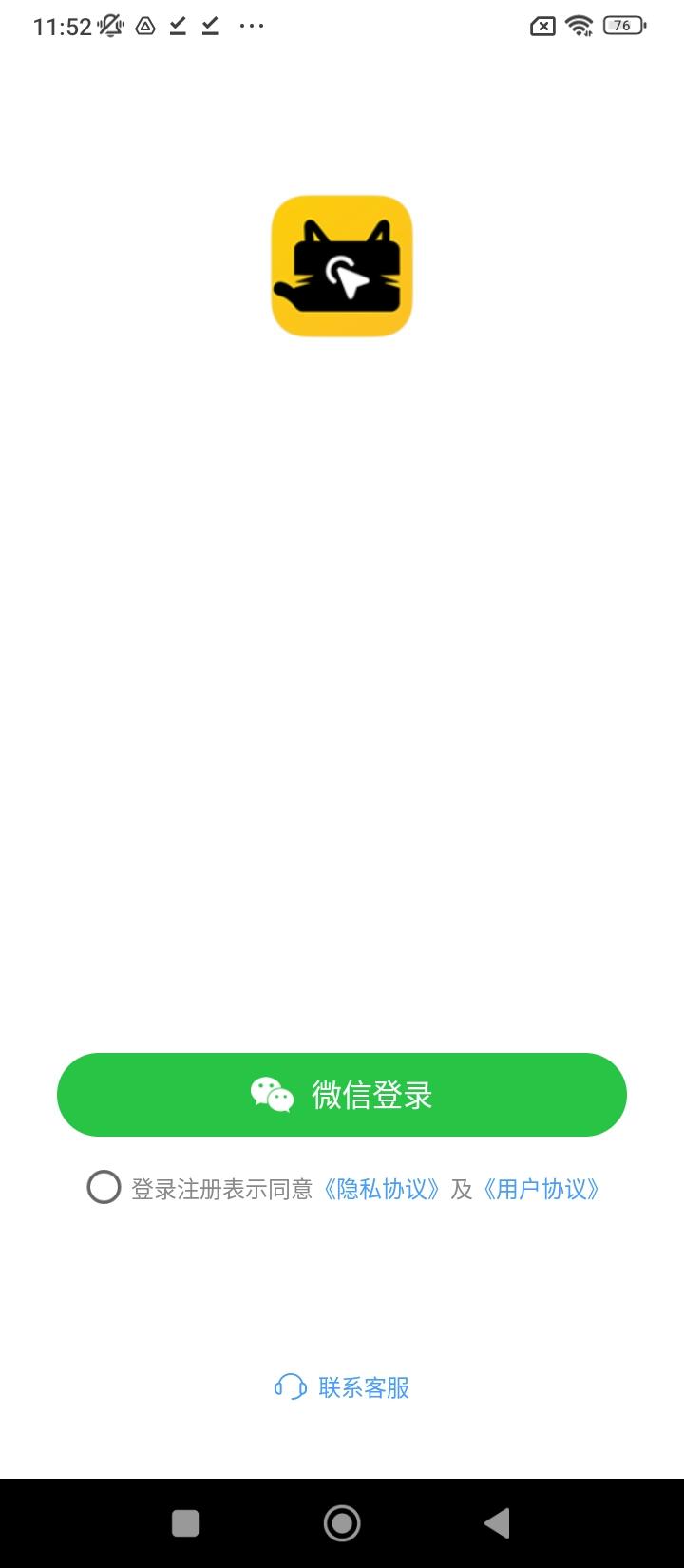This screenshot has height=1568, width=684.
Task: Tap the ellipsis indicator in the status bar
Action: click(251, 26)
